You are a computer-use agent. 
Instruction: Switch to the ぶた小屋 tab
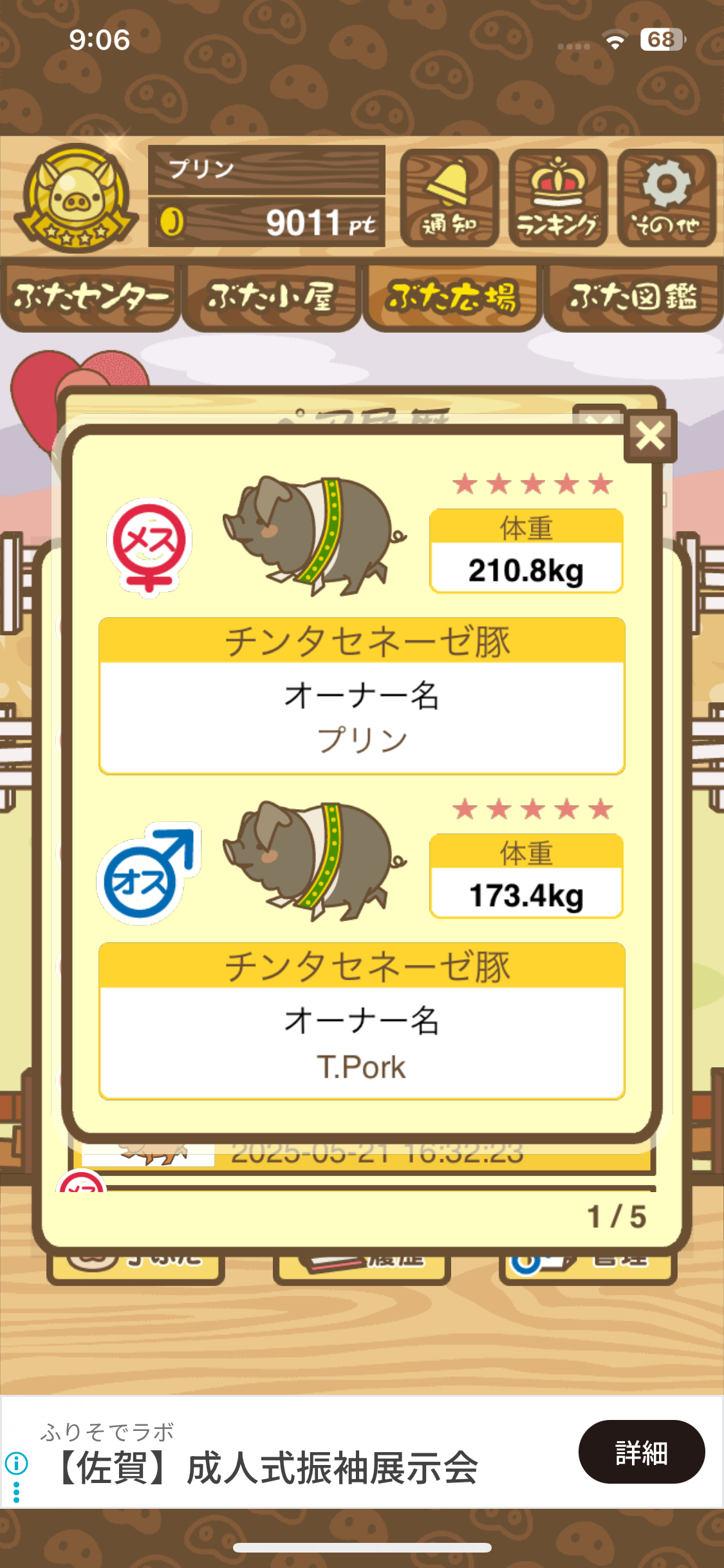click(271, 297)
